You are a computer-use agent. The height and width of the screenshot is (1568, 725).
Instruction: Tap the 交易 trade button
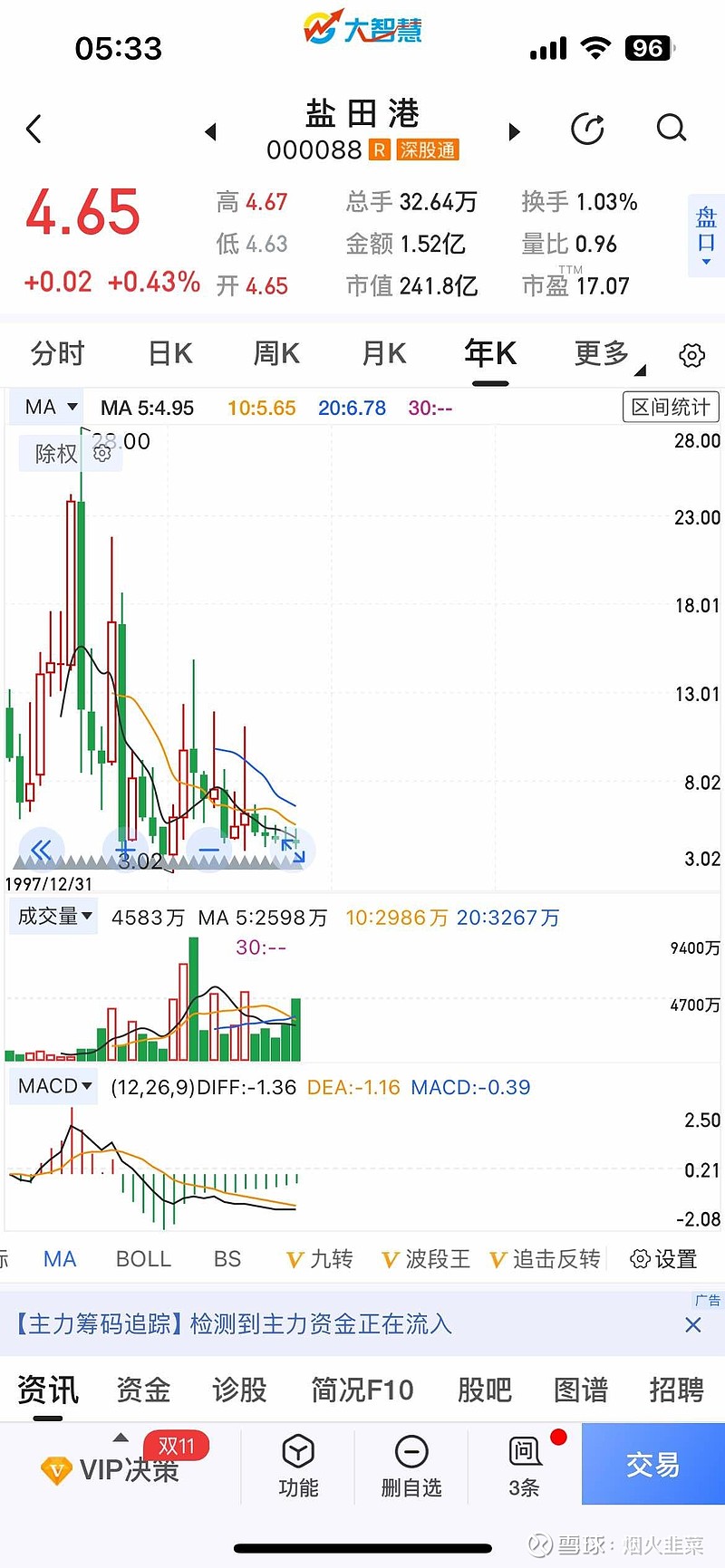(x=652, y=1464)
